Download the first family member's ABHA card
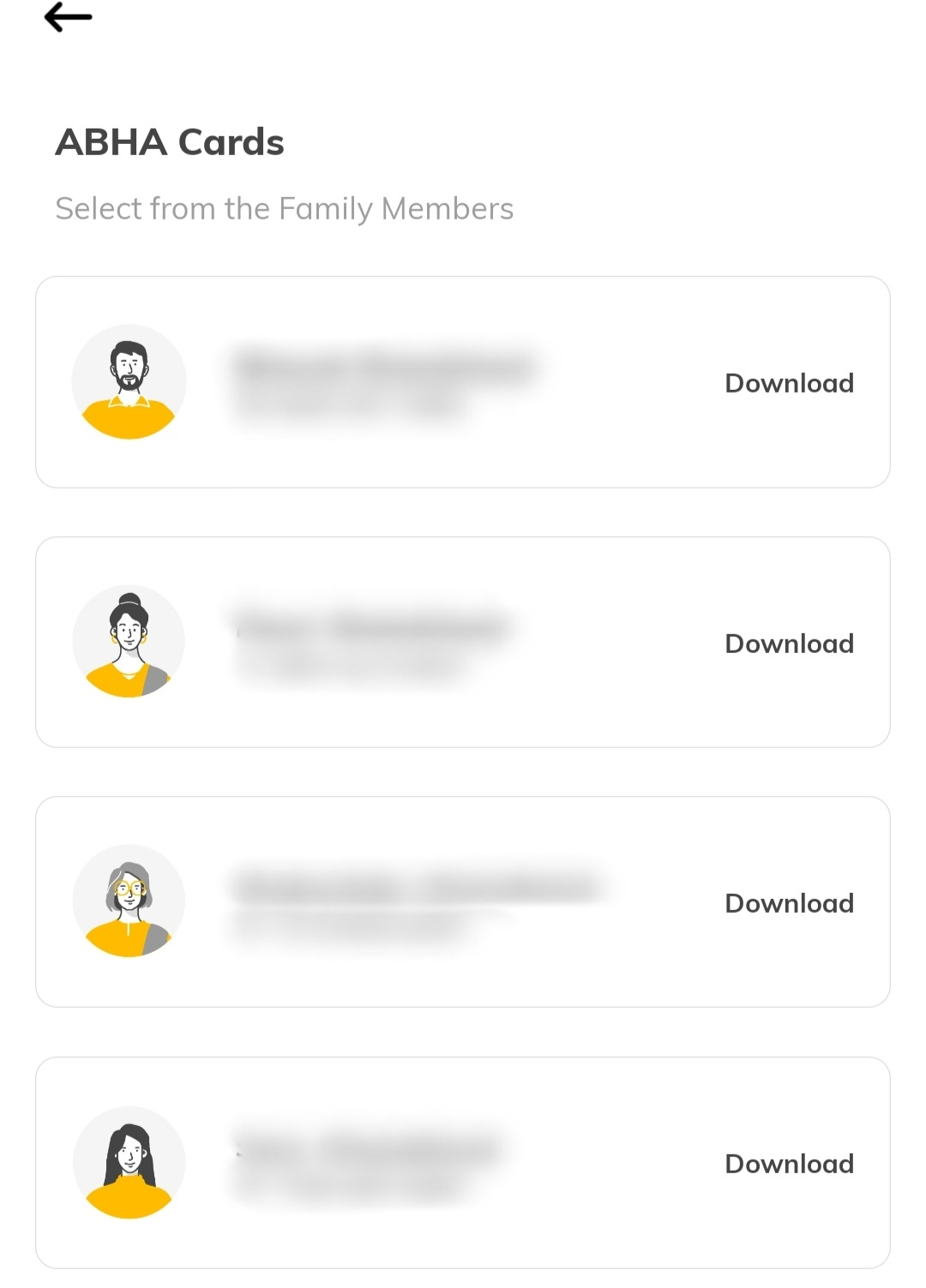The height and width of the screenshot is (1288, 926). [789, 382]
